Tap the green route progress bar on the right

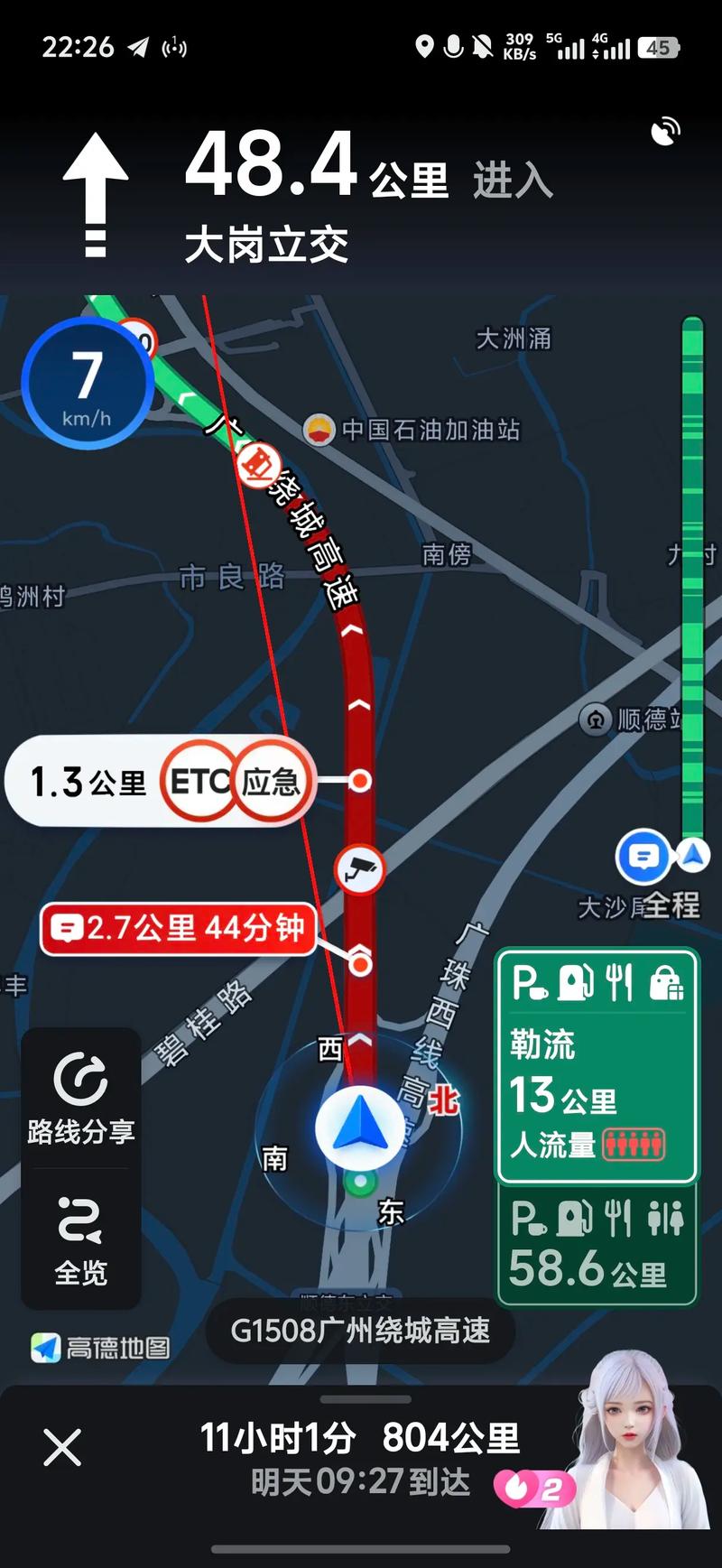pyautogui.click(x=692, y=587)
